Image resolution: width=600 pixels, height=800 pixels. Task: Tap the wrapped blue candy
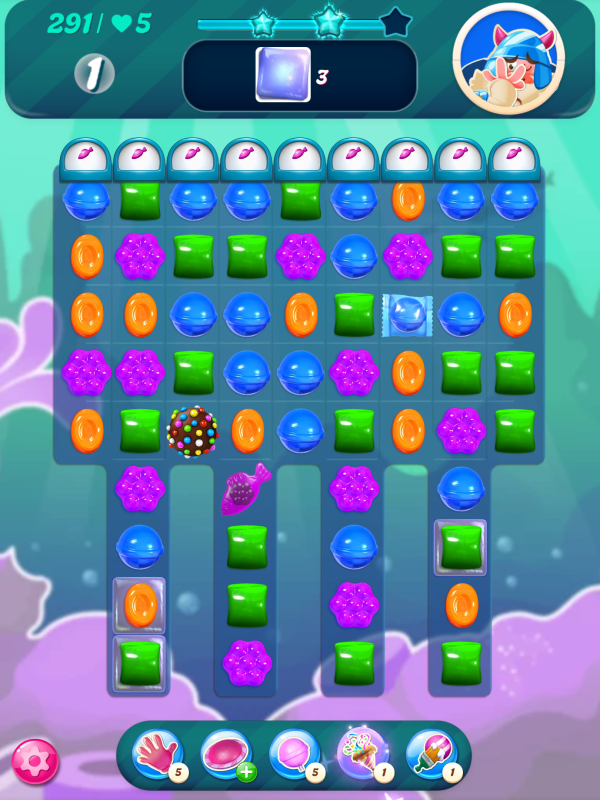coord(408,315)
